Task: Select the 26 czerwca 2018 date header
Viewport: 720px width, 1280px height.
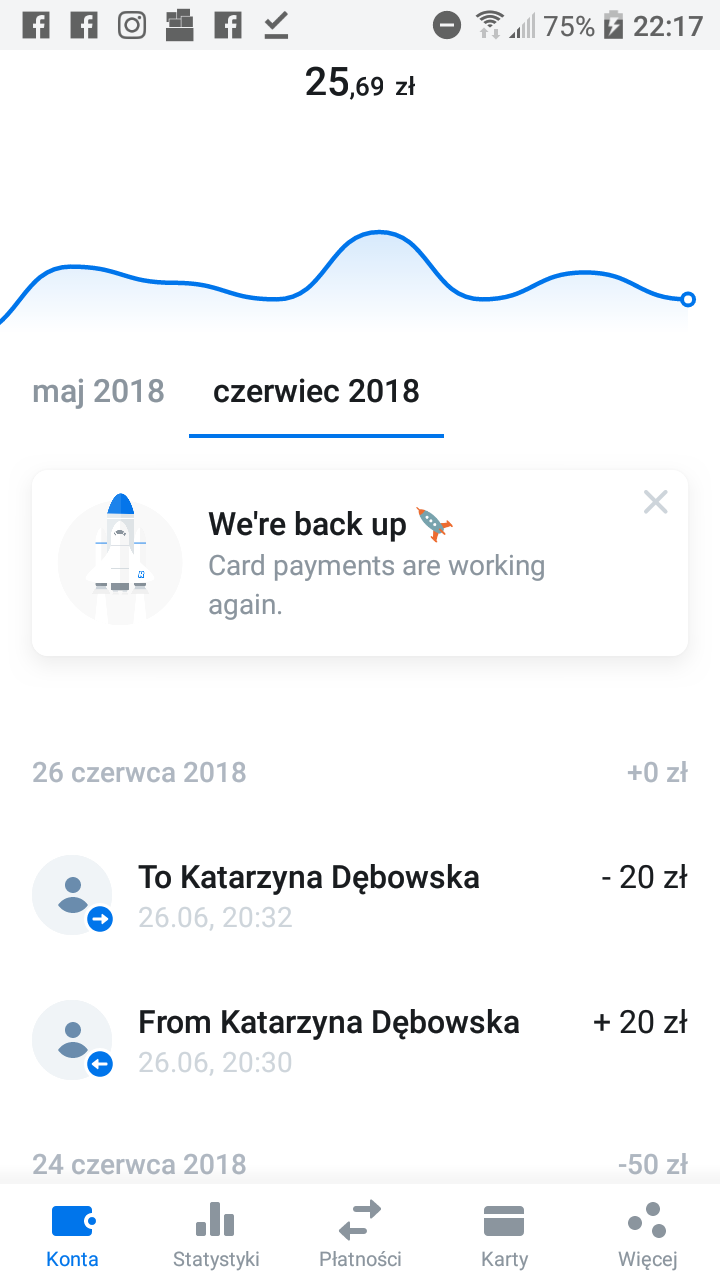Action: coord(139,772)
